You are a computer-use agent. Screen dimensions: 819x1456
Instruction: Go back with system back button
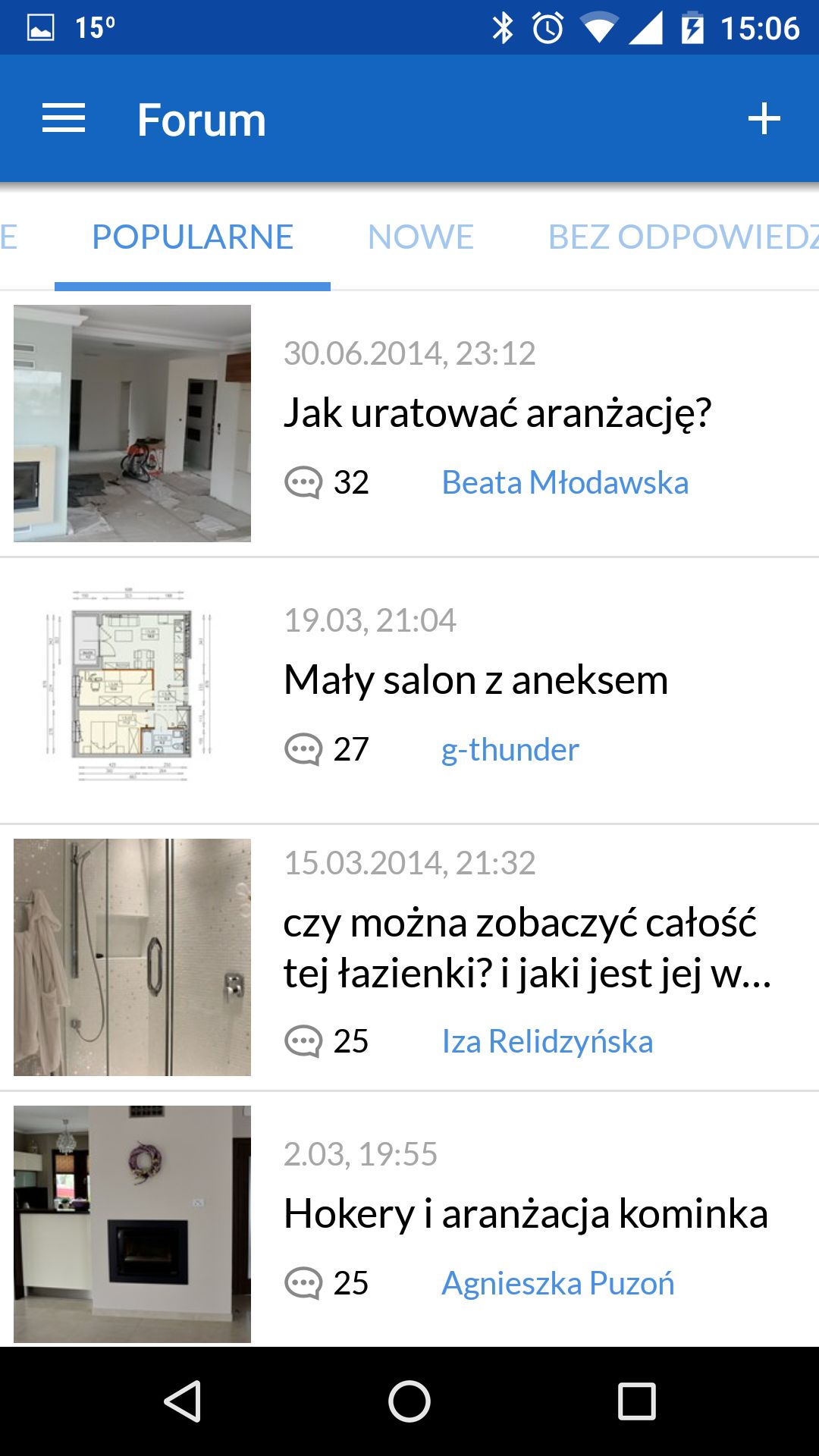pyautogui.click(x=182, y=1401)
